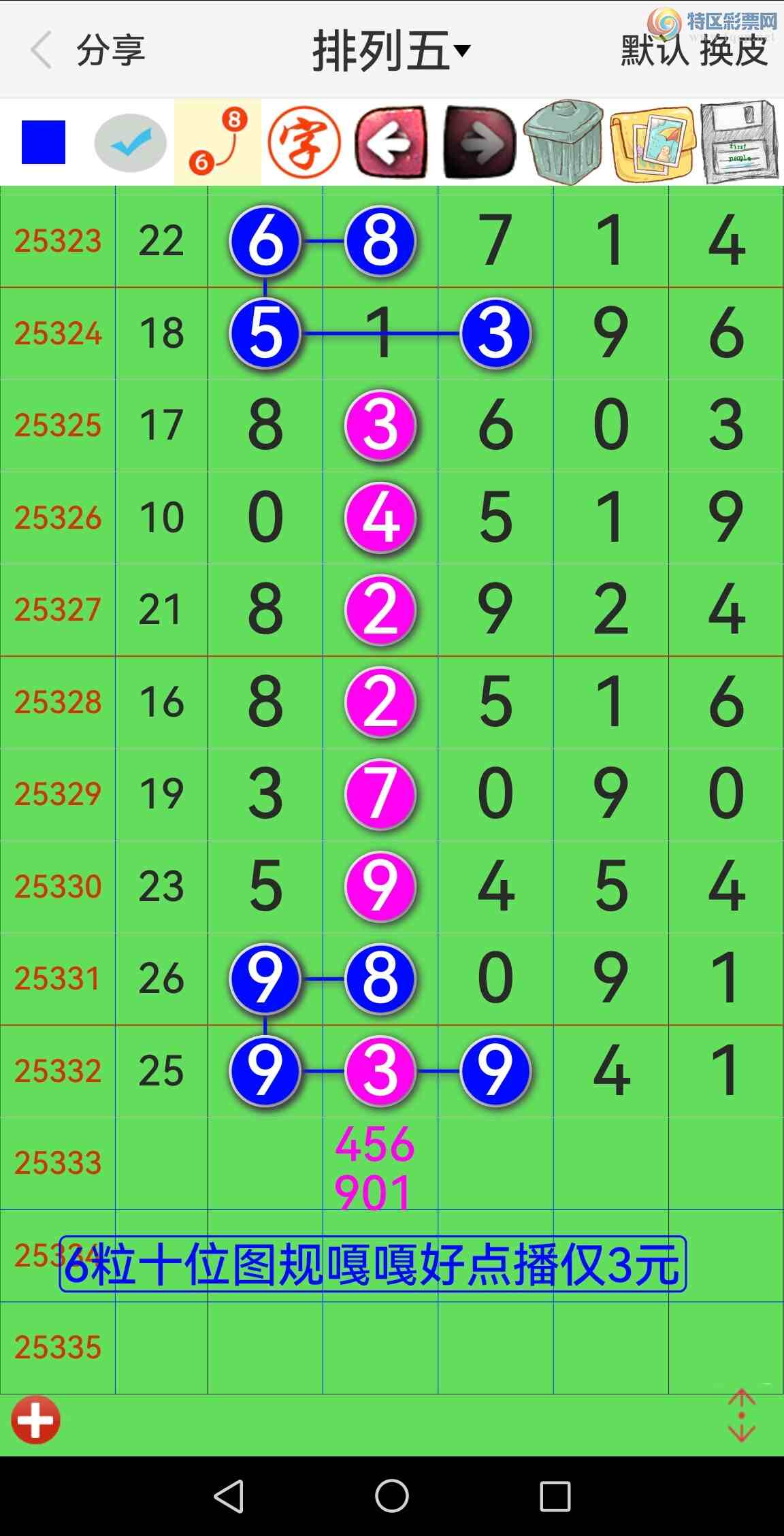This screenshot has height=1536, width=784.
Task: Tap 换皮 to change the skin
Action: coord(734,51)
